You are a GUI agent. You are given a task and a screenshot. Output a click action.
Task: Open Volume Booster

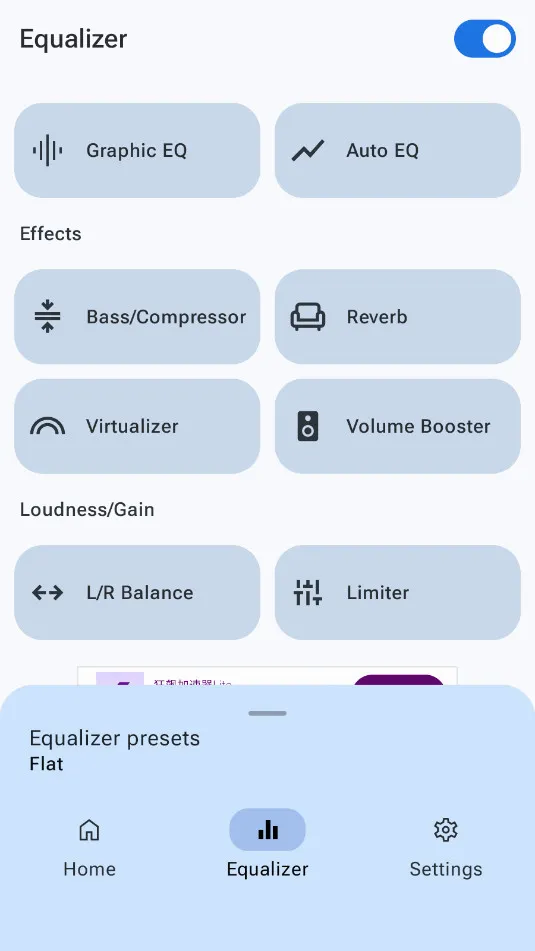click(397, 426)
